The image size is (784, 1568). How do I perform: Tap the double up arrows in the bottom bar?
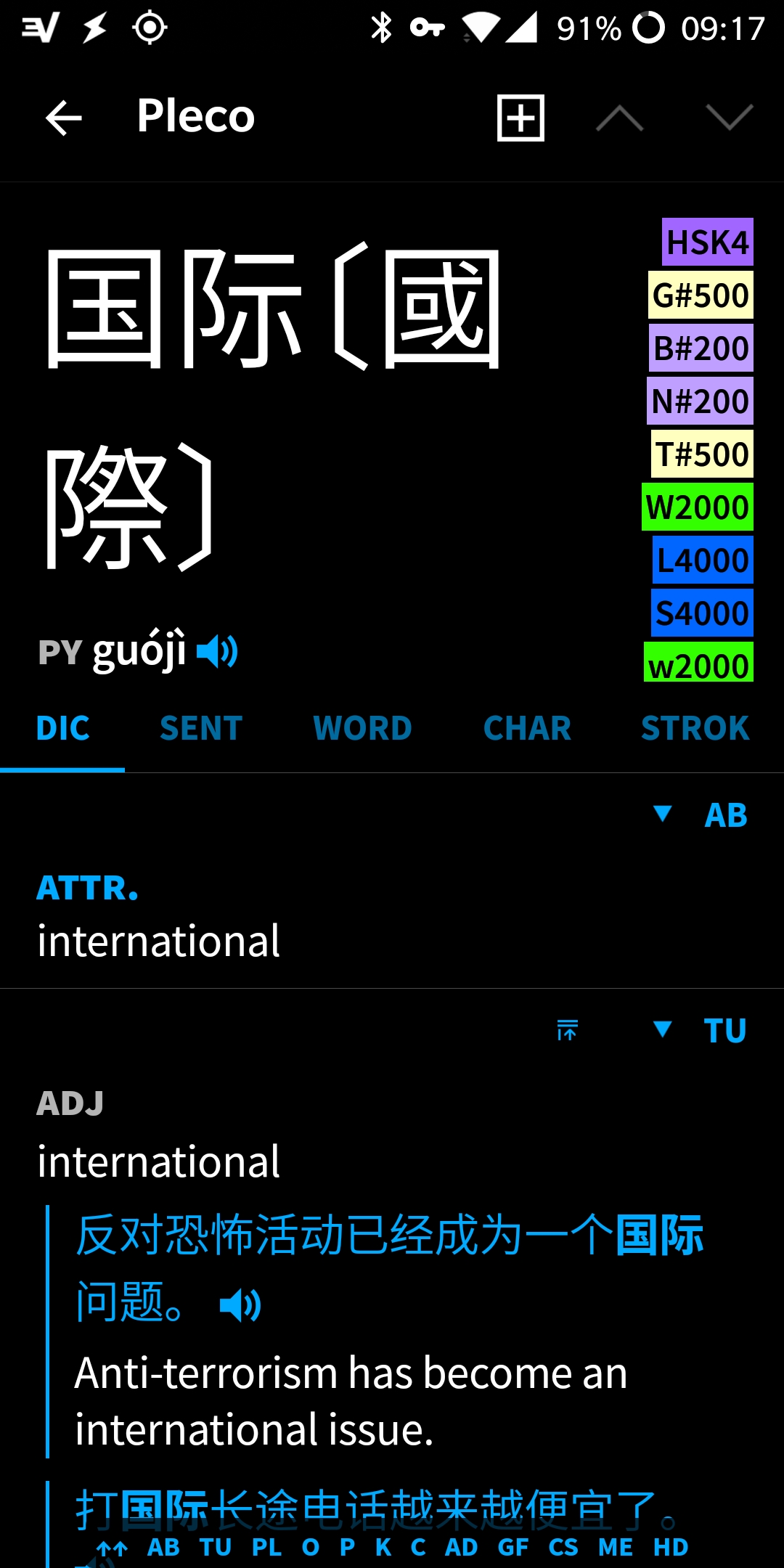point(112,1548)
